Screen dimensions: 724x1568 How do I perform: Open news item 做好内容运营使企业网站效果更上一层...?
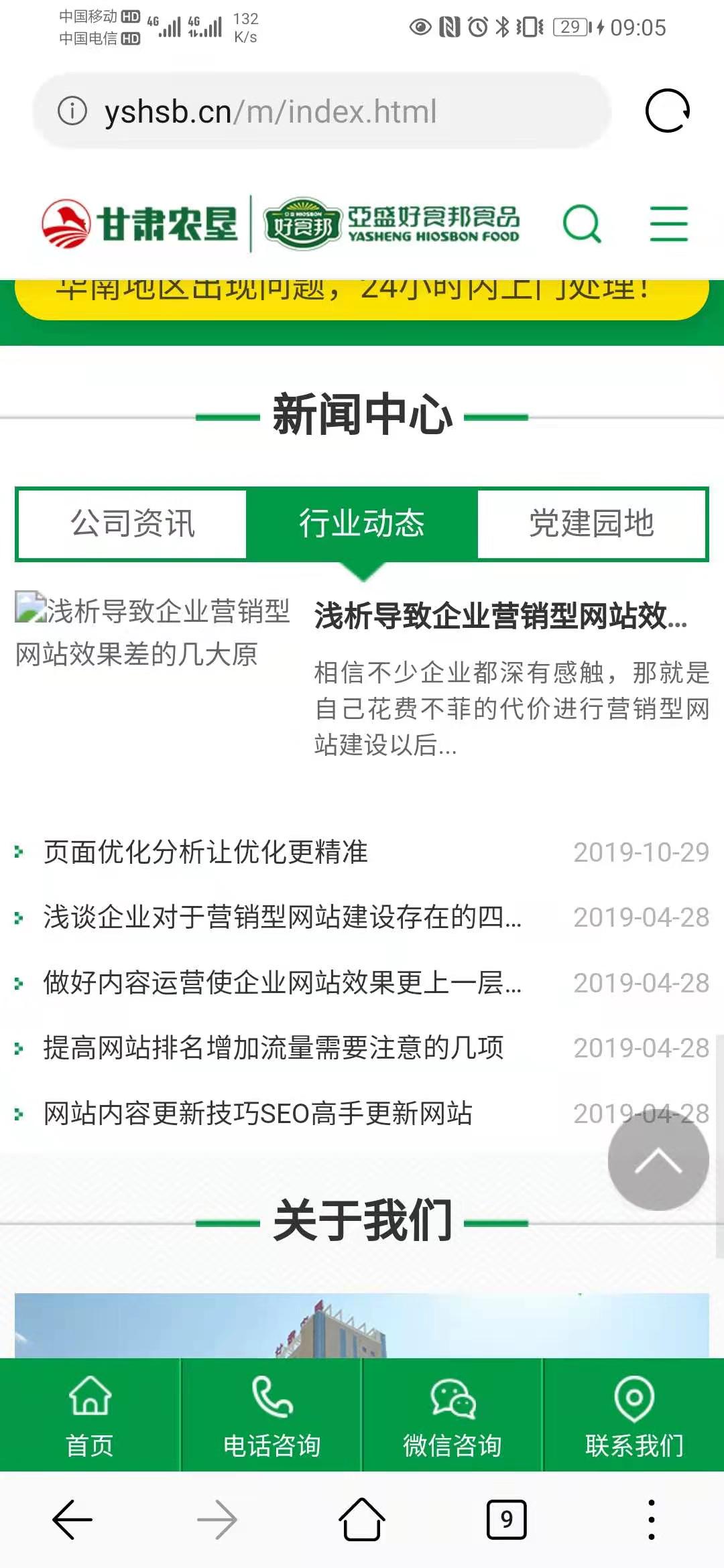[282, 983]
